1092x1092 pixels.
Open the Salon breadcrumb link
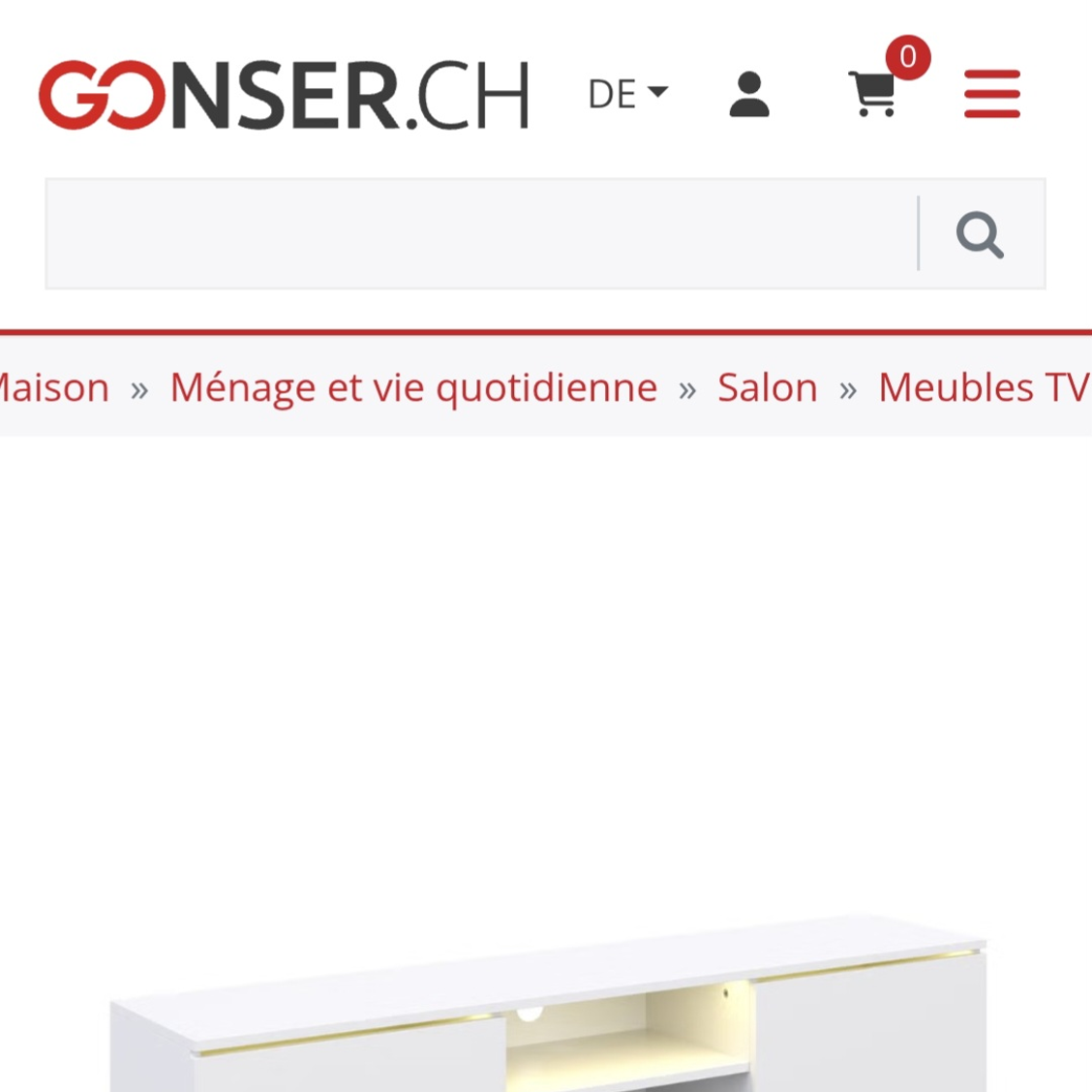767,388
